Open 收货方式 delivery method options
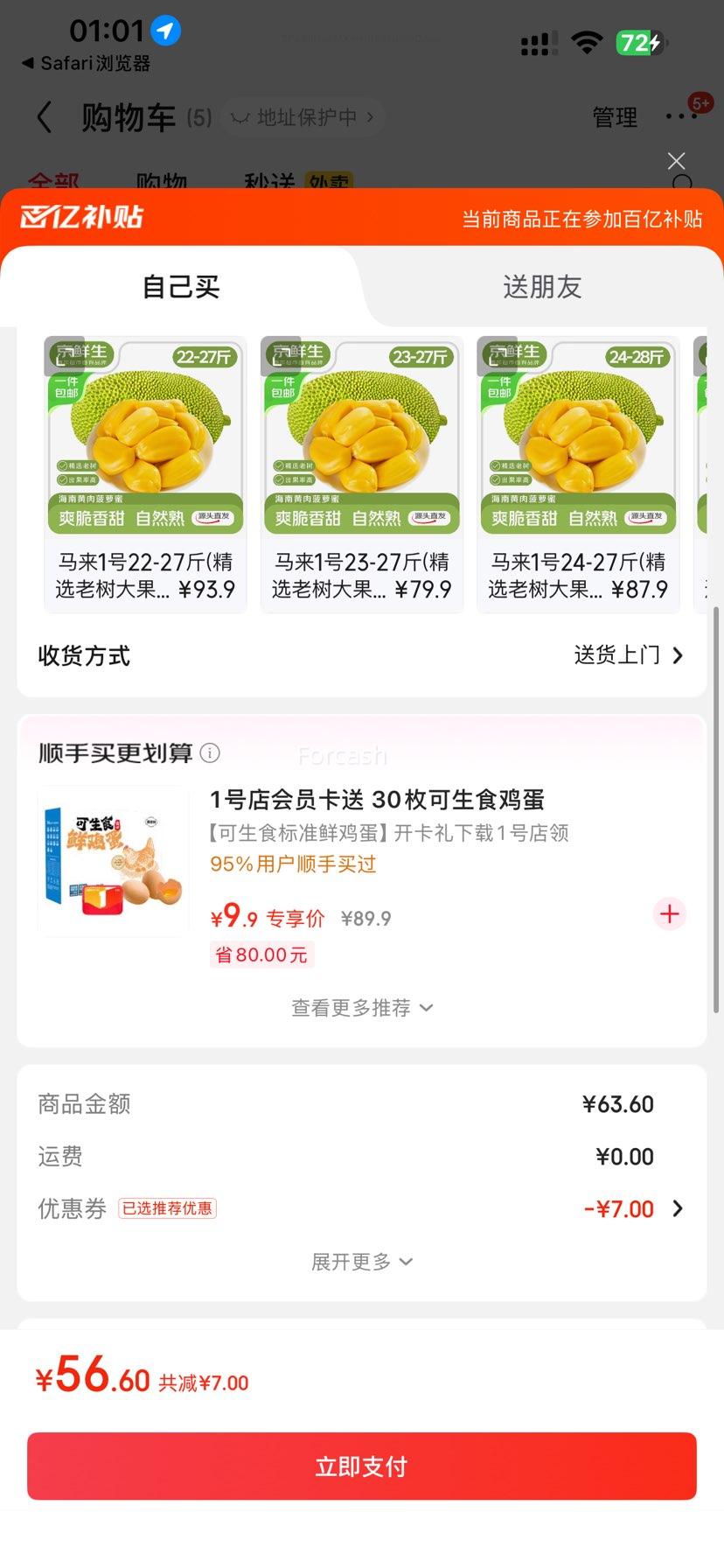The width and height of the screenshot is (724, 1568). [628, 655]
